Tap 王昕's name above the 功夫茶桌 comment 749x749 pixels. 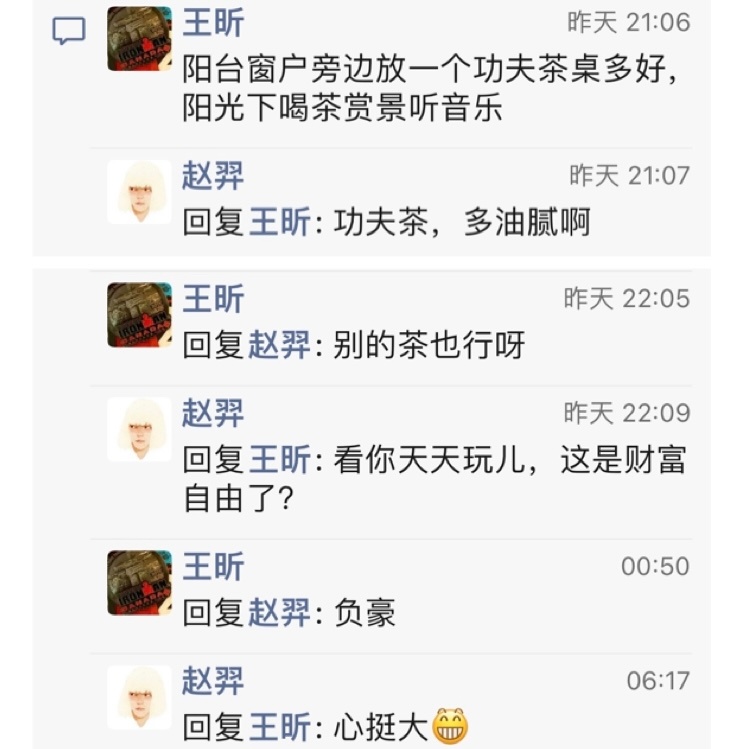pyautogui.click(x=212, y=23)
